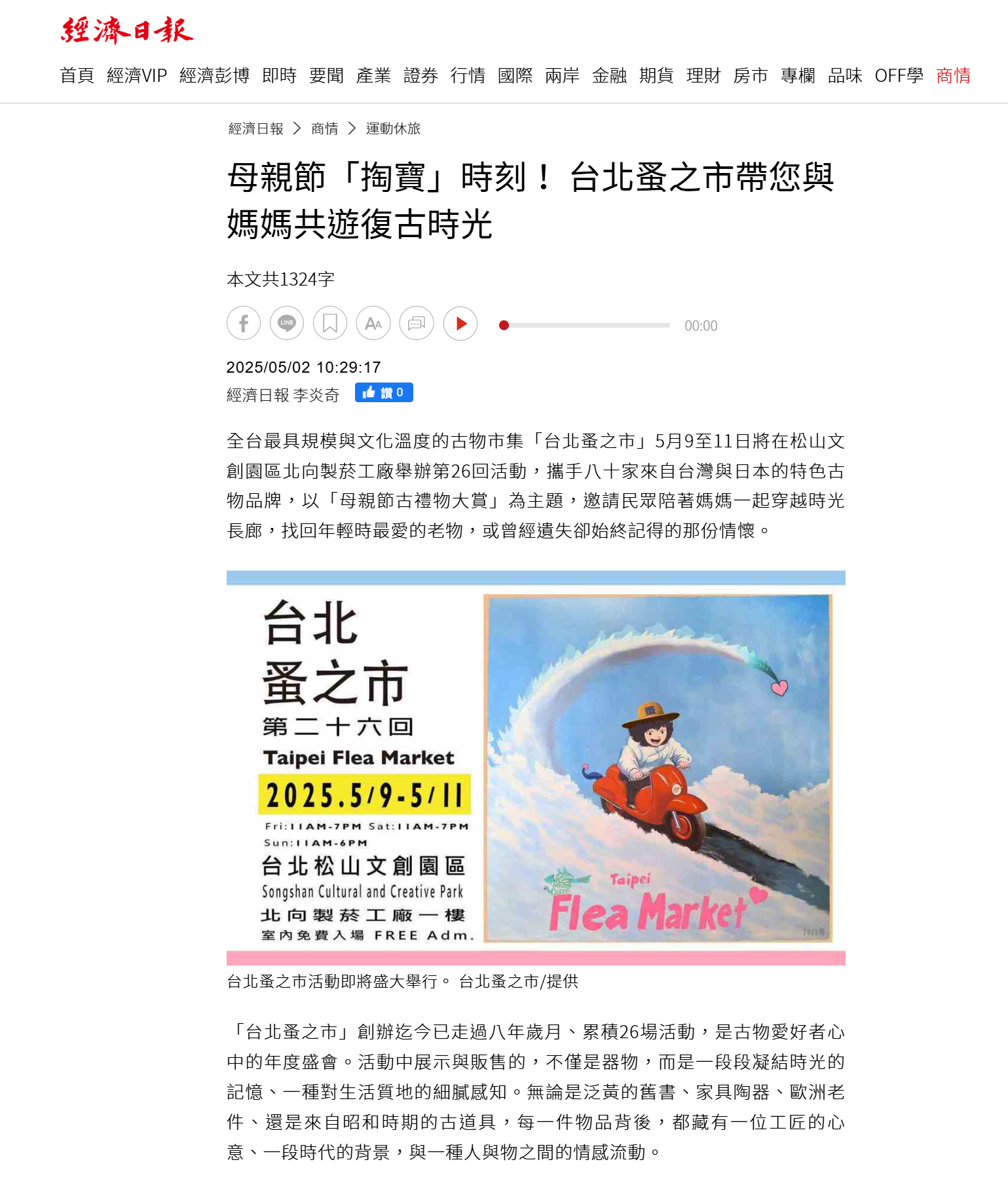Share the article on Facebook
Image resolution: width=1008 pixels, height=1181 pixels.
tap(244, 323)
